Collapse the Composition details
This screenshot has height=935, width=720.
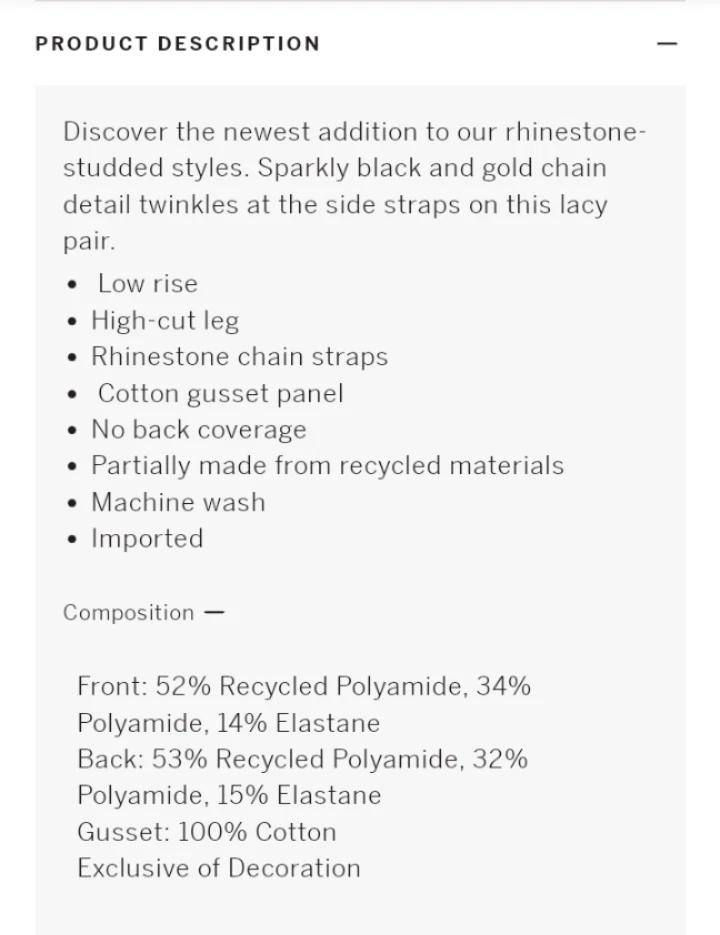pyautogui.click(x=213, y=613)
